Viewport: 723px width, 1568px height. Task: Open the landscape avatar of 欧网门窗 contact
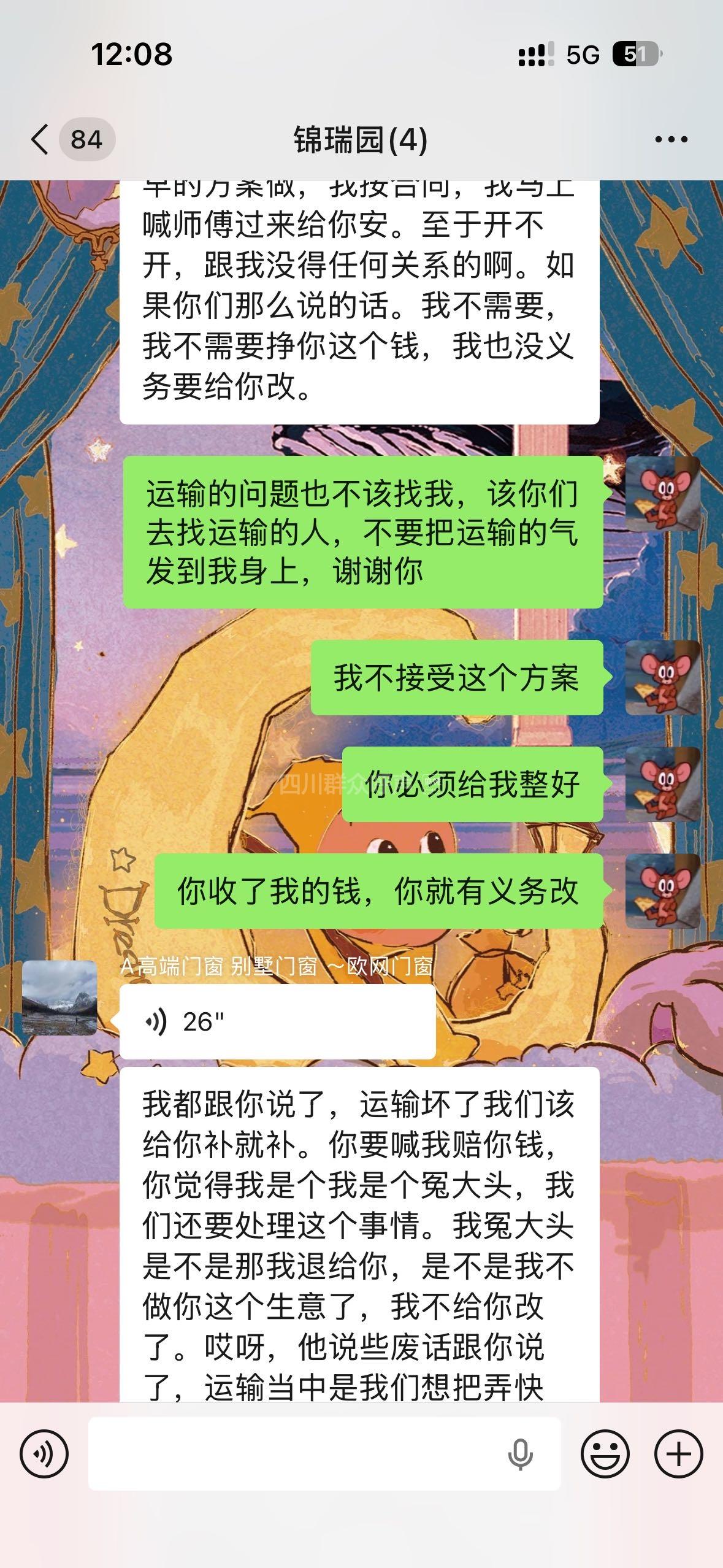(x=59, y=998)
